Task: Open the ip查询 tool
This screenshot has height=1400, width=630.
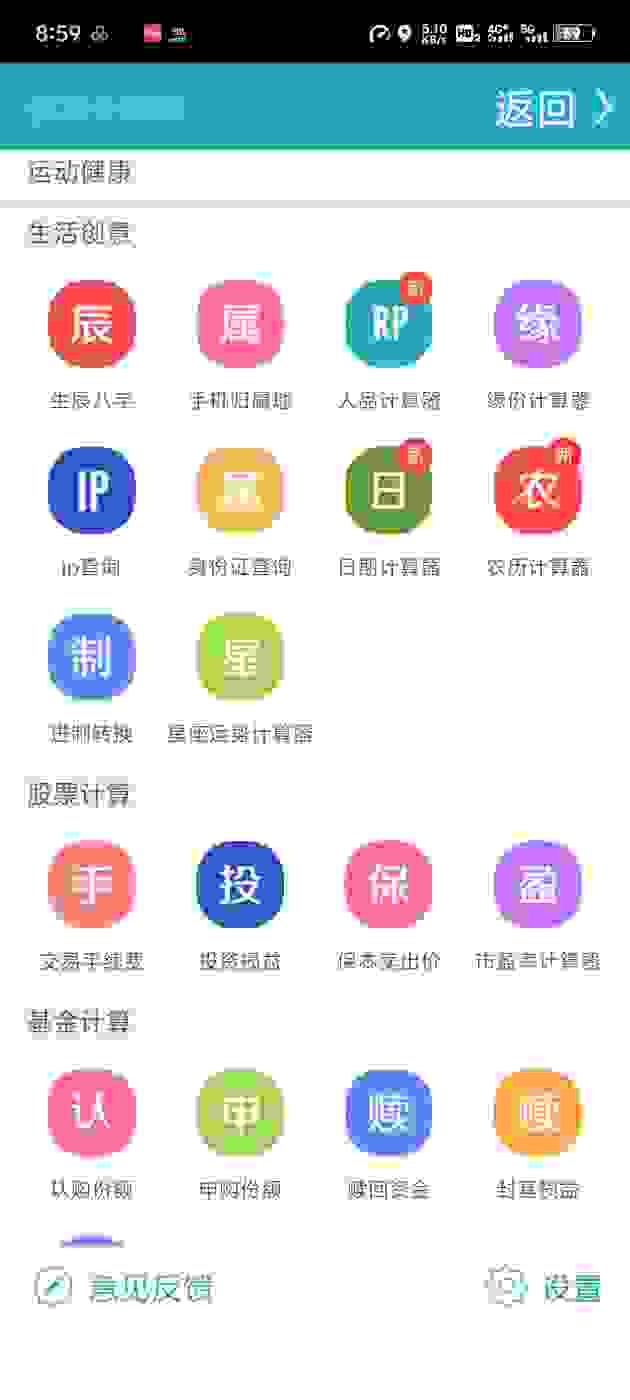Action: pyautogui.click(x=91, y=491)
